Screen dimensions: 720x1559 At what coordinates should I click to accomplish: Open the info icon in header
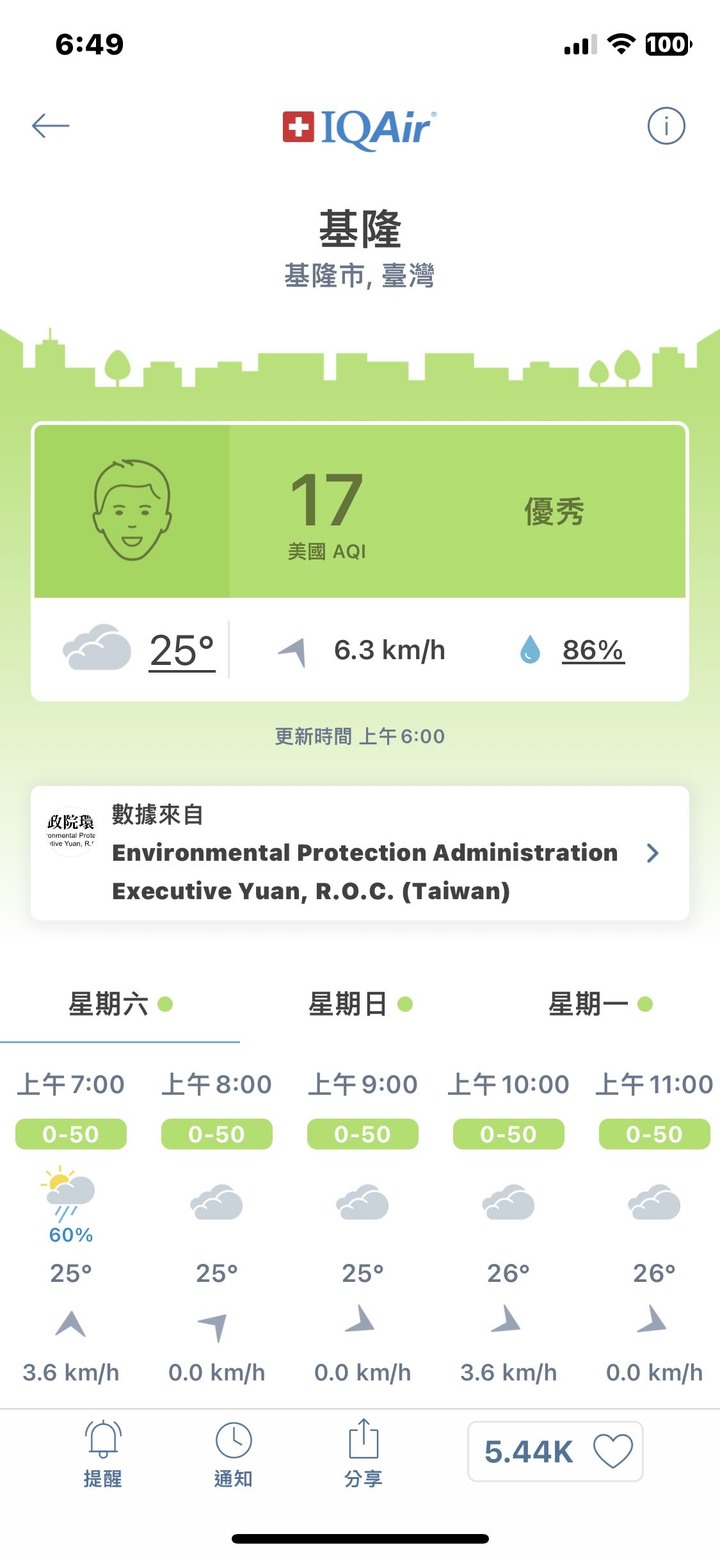point(666,126)
